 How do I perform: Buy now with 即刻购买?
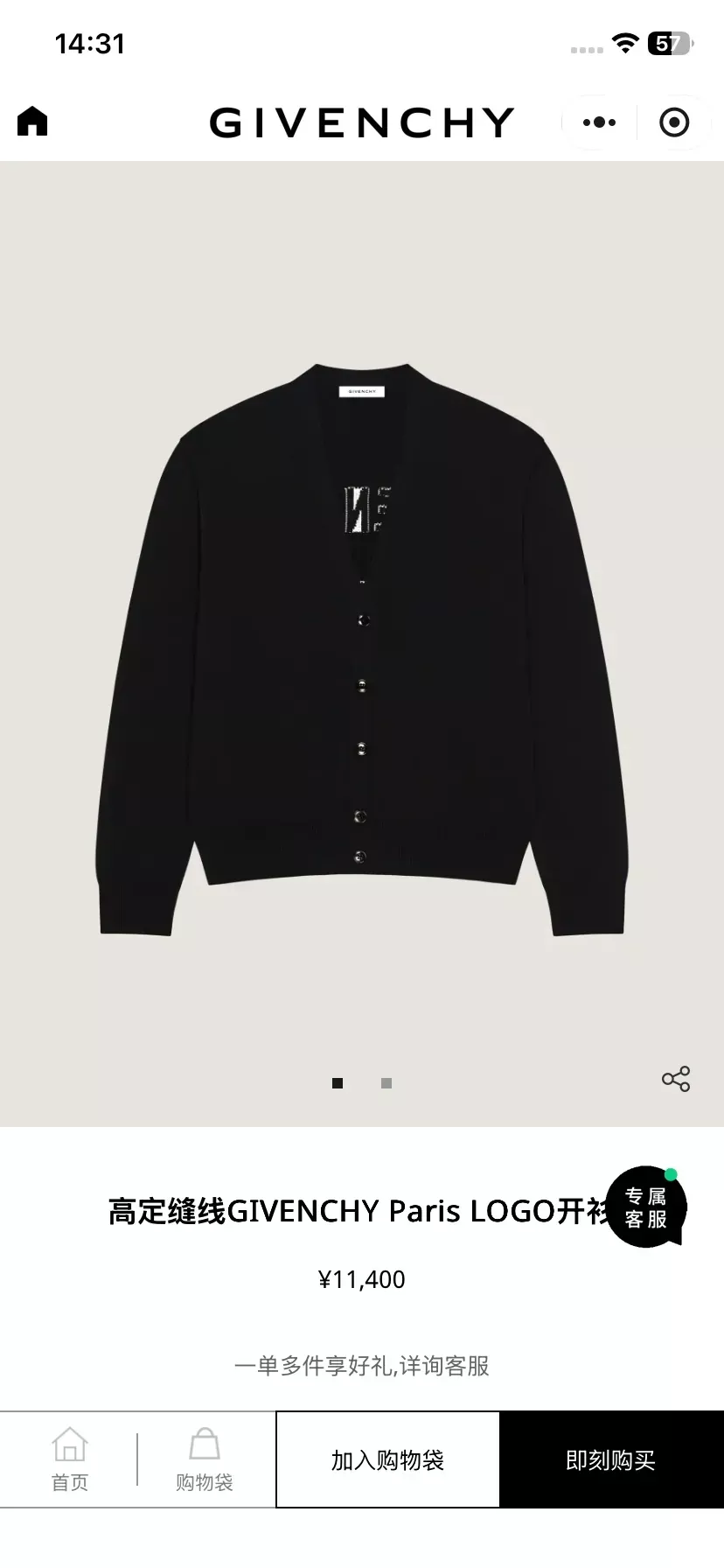coord(611,1459)
